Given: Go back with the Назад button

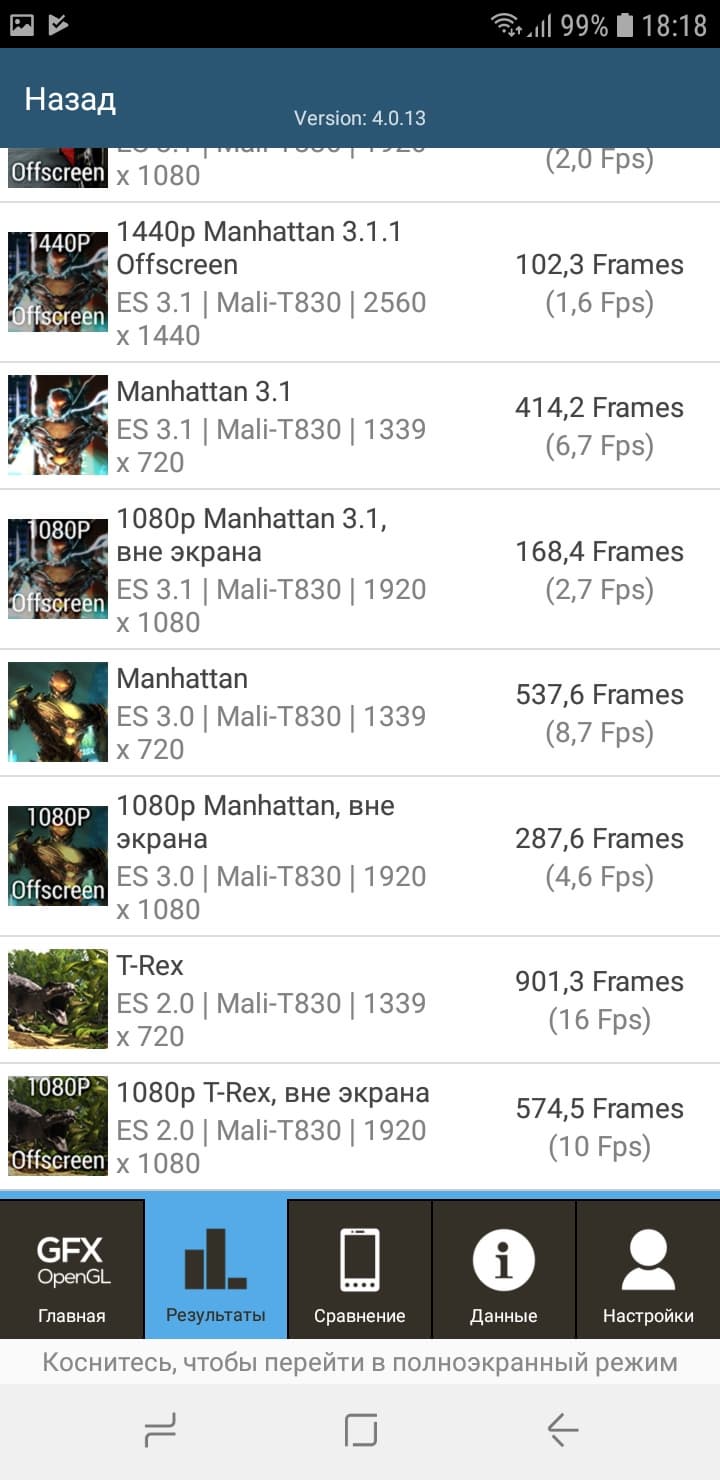Looking at the screenshot, I should (x=70, y=99).
